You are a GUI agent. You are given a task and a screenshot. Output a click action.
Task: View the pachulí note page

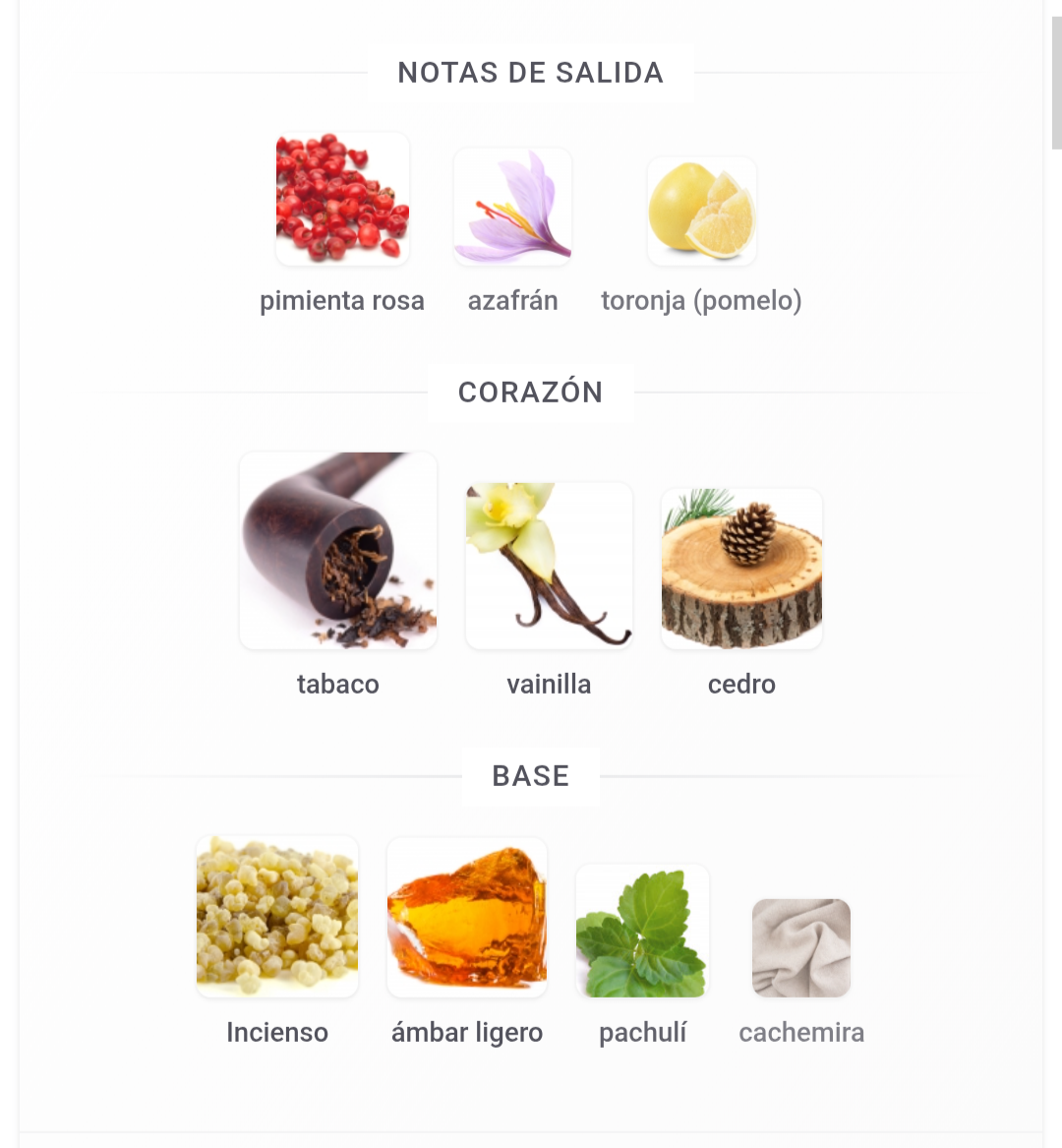coord(642,931)
